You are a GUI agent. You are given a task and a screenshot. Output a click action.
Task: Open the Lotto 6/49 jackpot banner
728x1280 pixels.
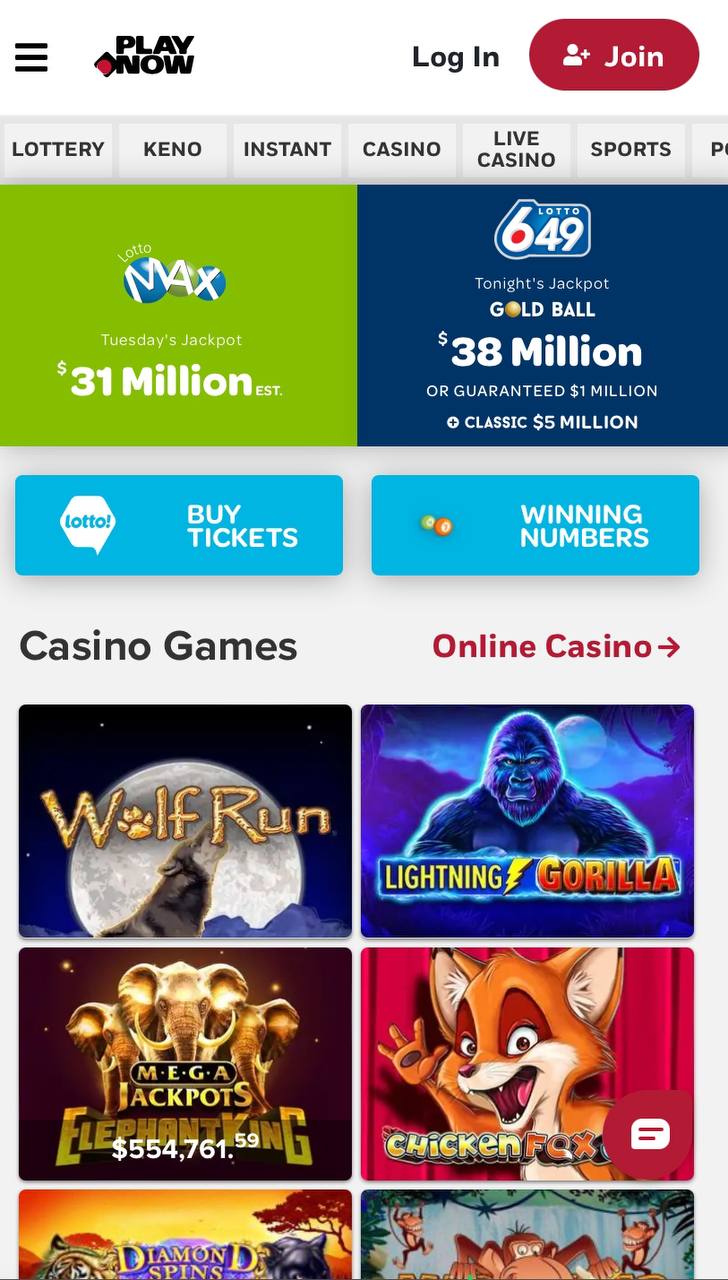pos(542,315)
